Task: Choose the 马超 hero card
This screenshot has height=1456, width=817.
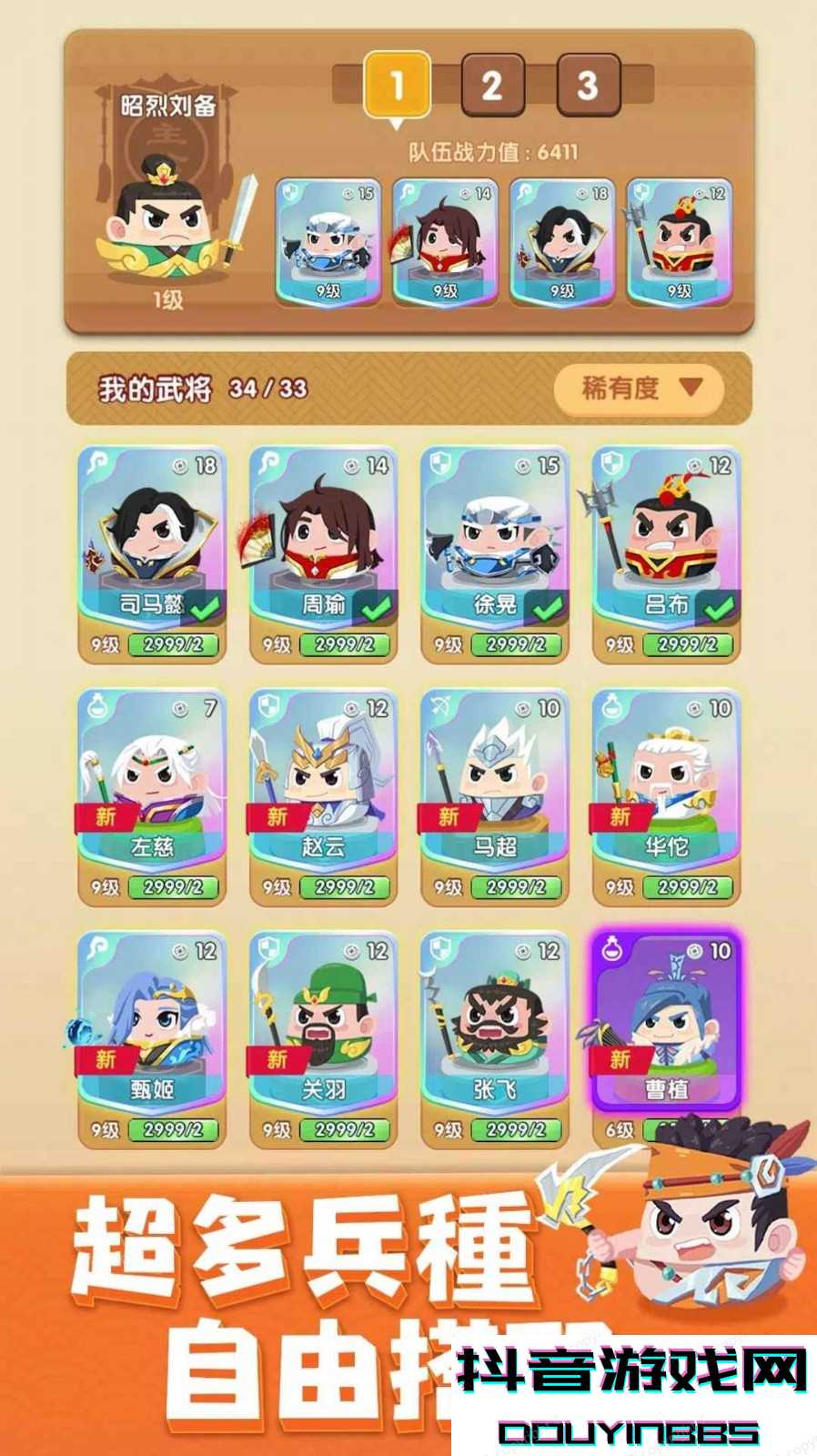Action: (x=495, y=796)
